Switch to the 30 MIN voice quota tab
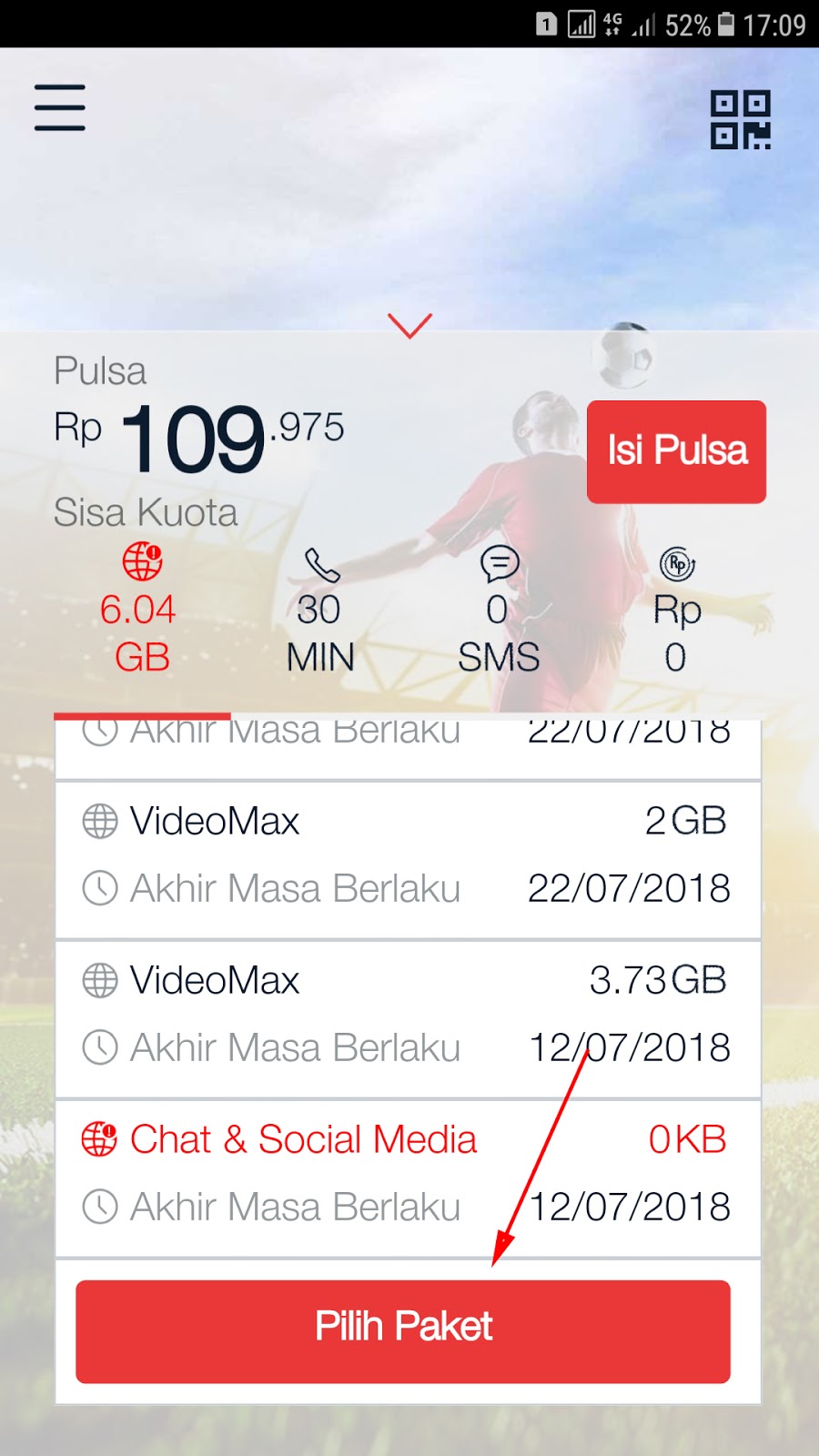 coord(319,612)
